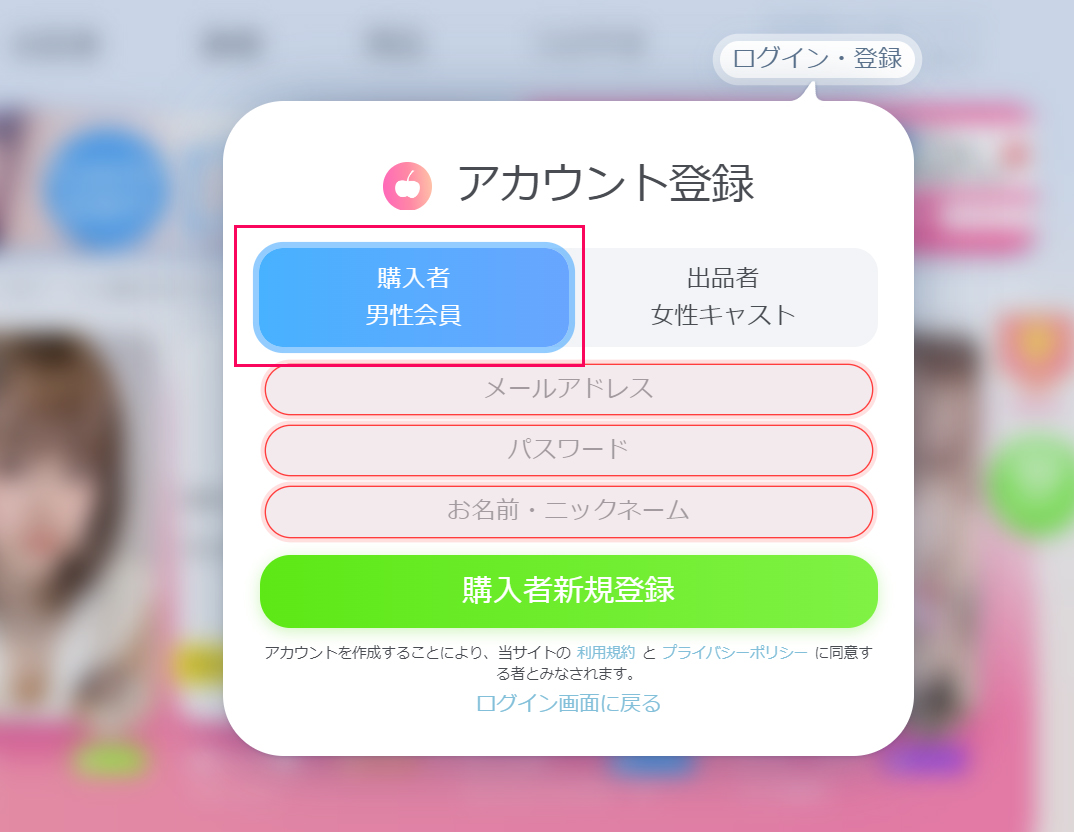Screen dimensions: 1074x832
Task: Submit with 購入者新規登録 button
Action: pos(568,591)
